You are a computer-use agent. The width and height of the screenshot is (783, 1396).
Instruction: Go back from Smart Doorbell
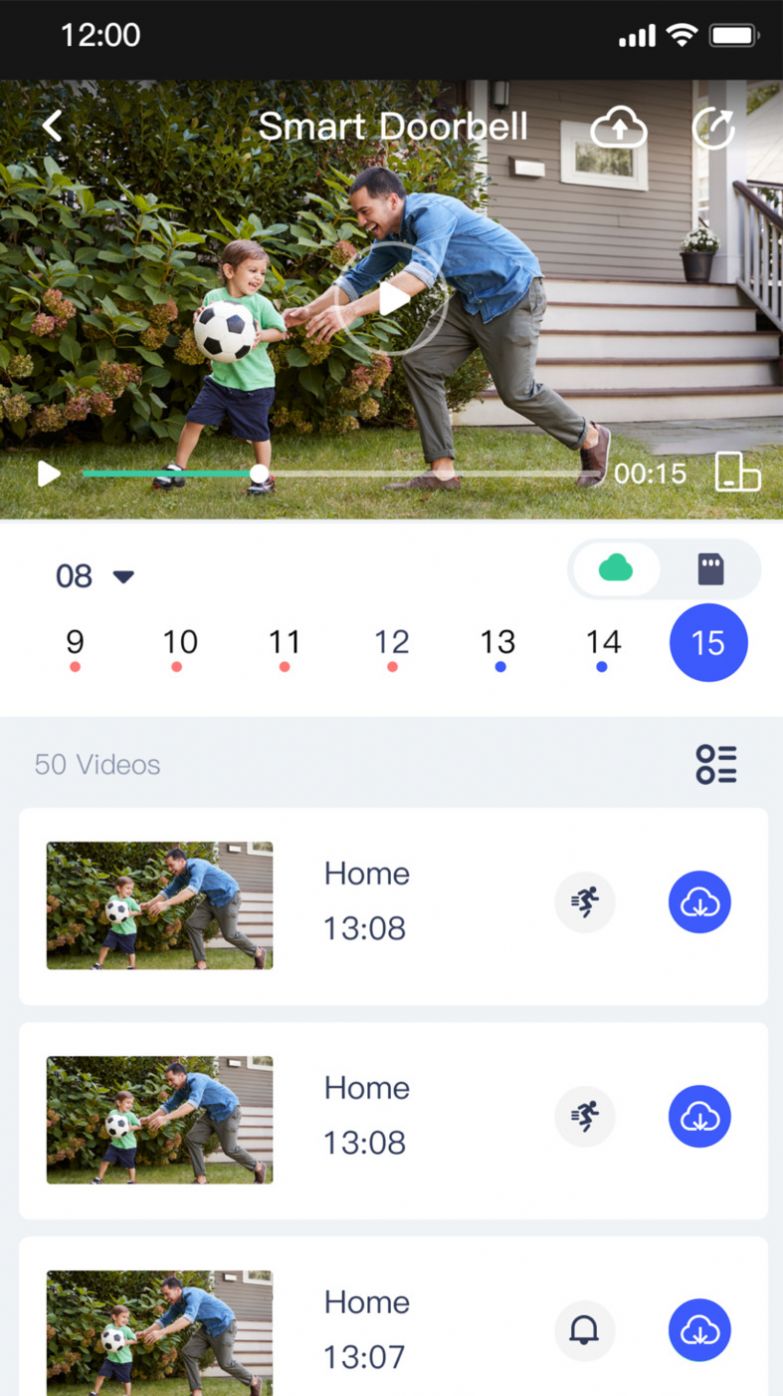pos(53,127)
